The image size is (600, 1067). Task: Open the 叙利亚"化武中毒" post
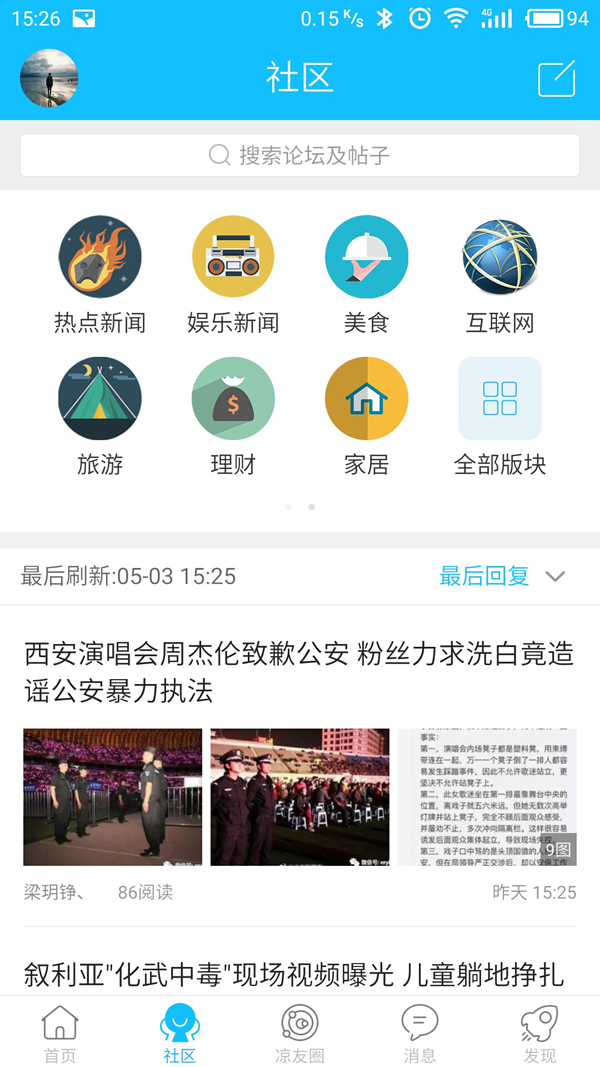point(295,974)
